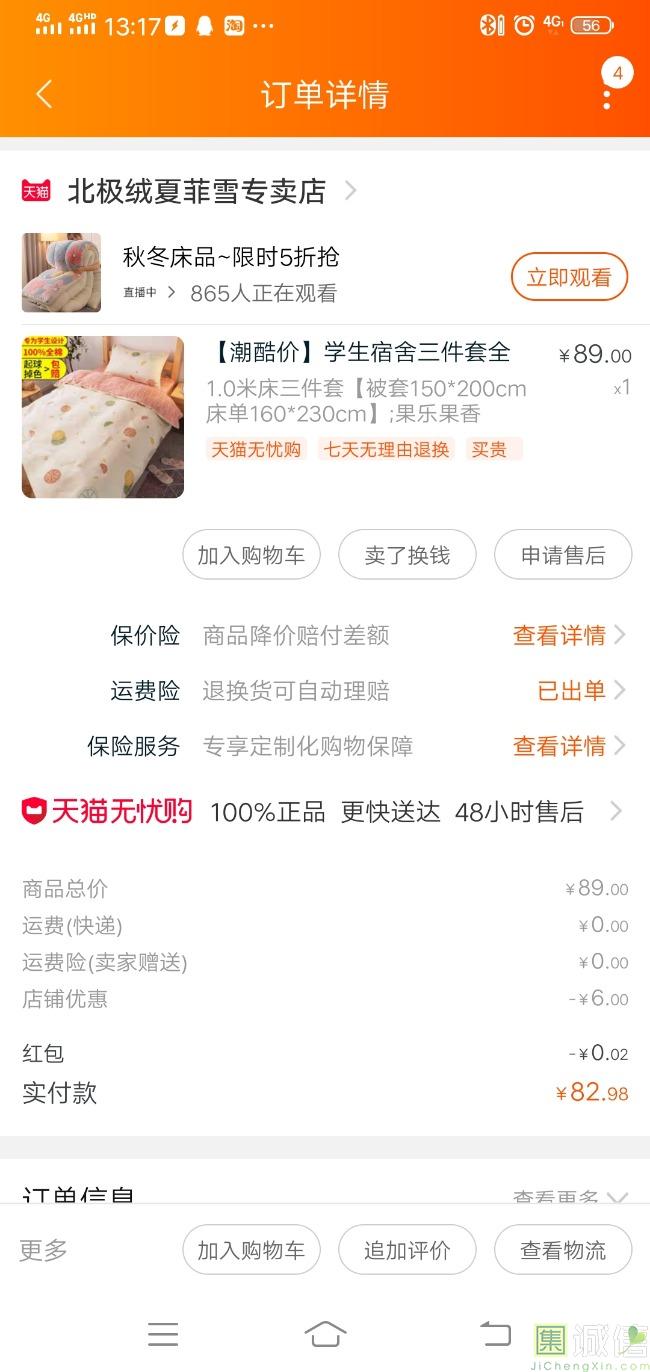Add a follow-up review via 追加评价
The width and height of the screenshot is (650, 1372).
click(407, 1250)
